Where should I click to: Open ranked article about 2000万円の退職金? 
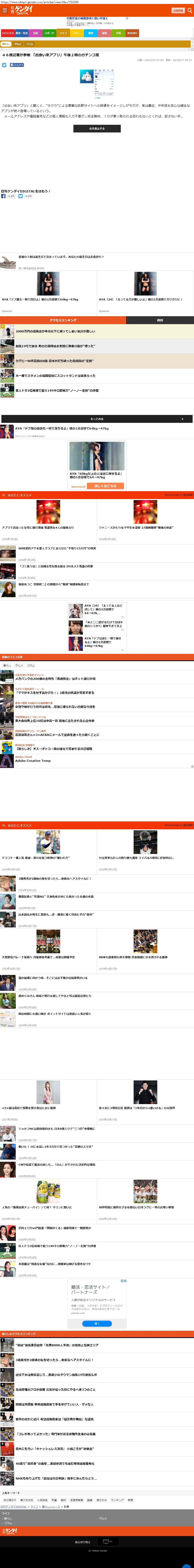pyautogui.click(x=55, y=331)
